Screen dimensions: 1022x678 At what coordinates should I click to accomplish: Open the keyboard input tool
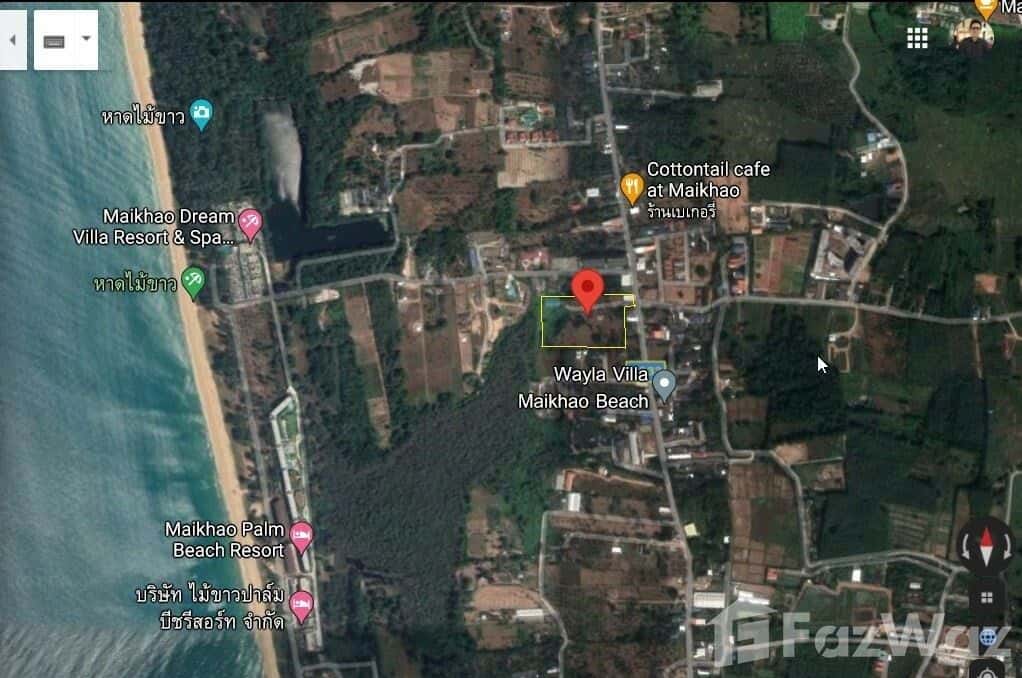pyautogui.click(x=54, y=40)
